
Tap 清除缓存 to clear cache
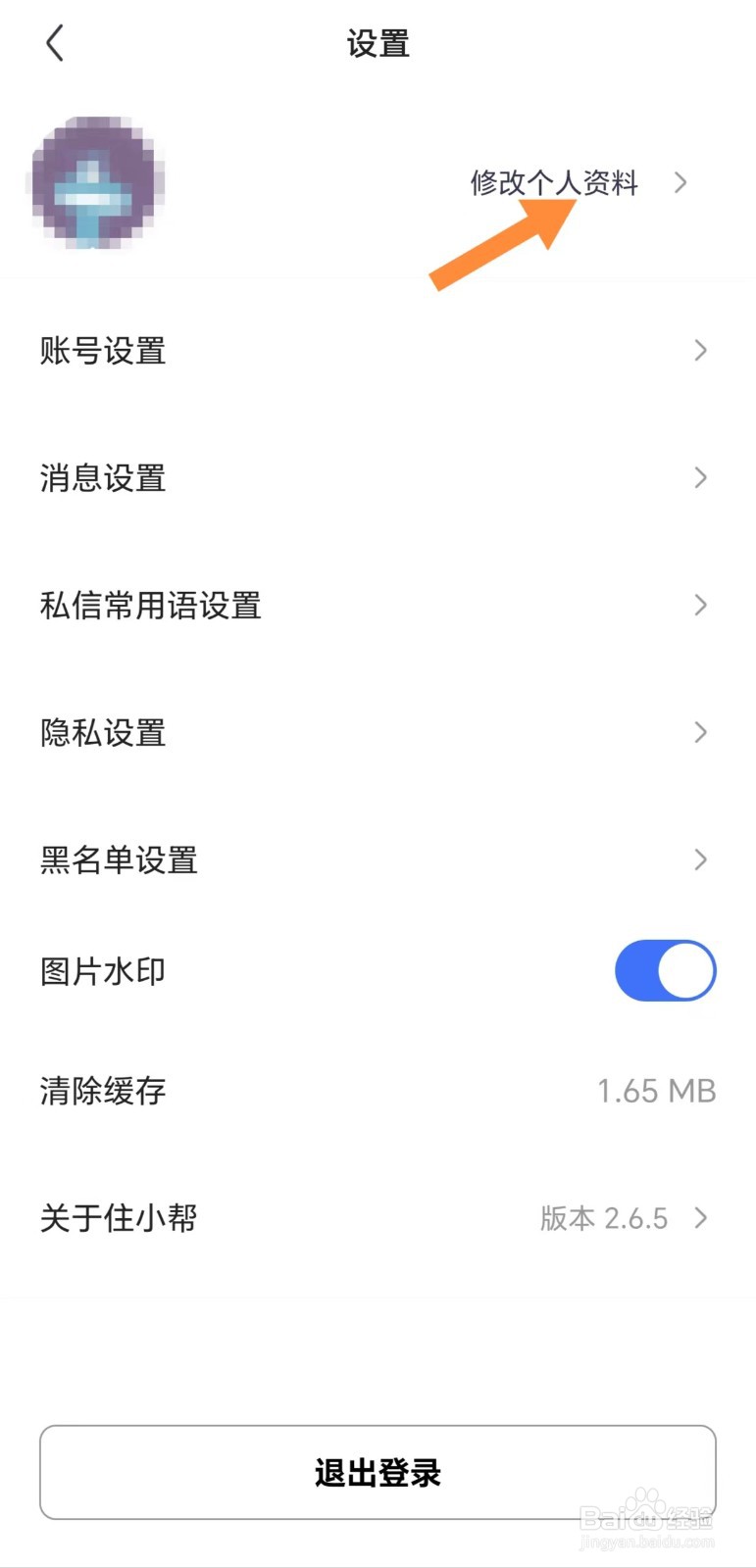tap(102, 1091)
